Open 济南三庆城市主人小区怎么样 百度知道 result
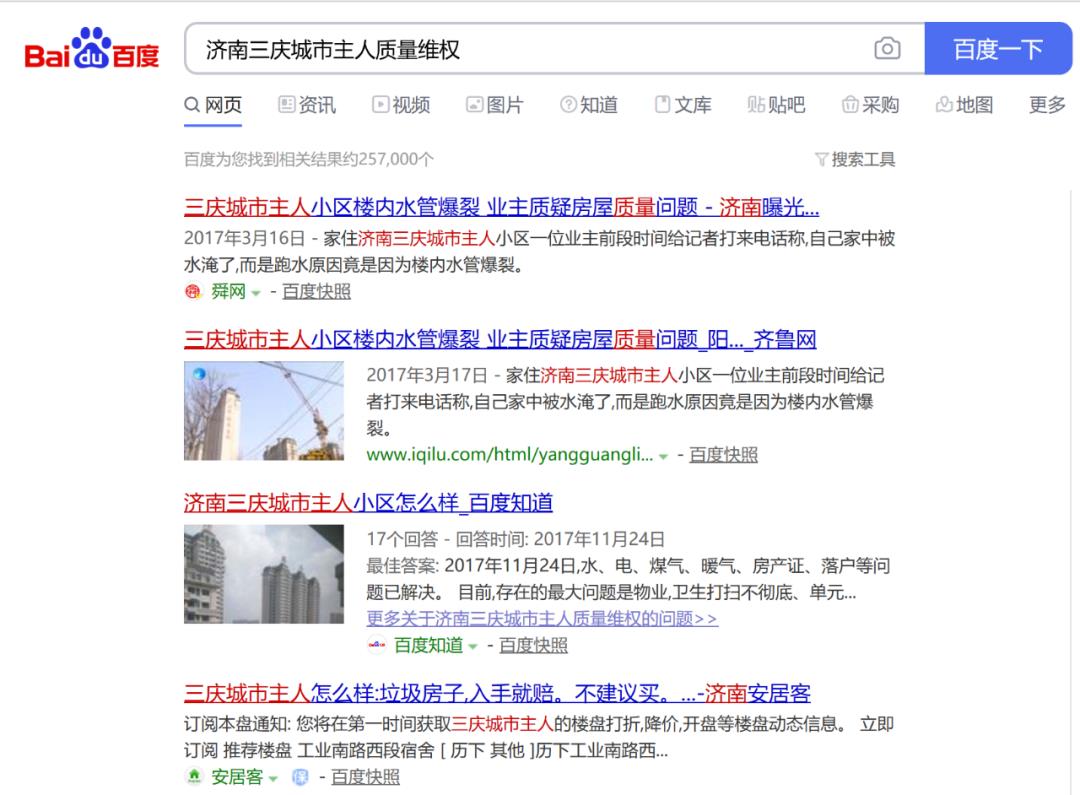The image size is (1080, 795). tap(368, 503)
